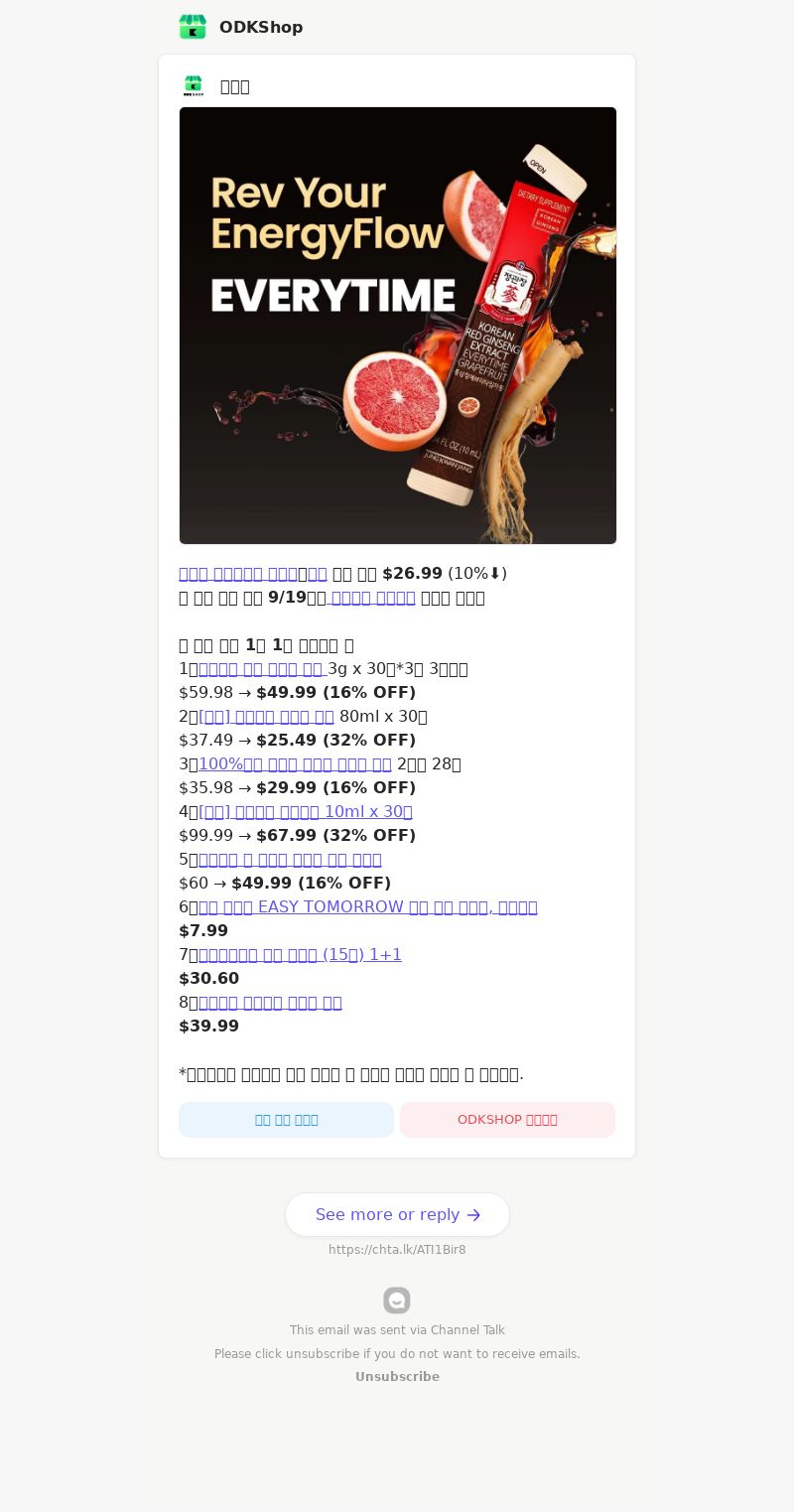The height and width of the screenshot is (1512, 794).
Task: Open the item 5 link priced from $60
Action: 290,860
